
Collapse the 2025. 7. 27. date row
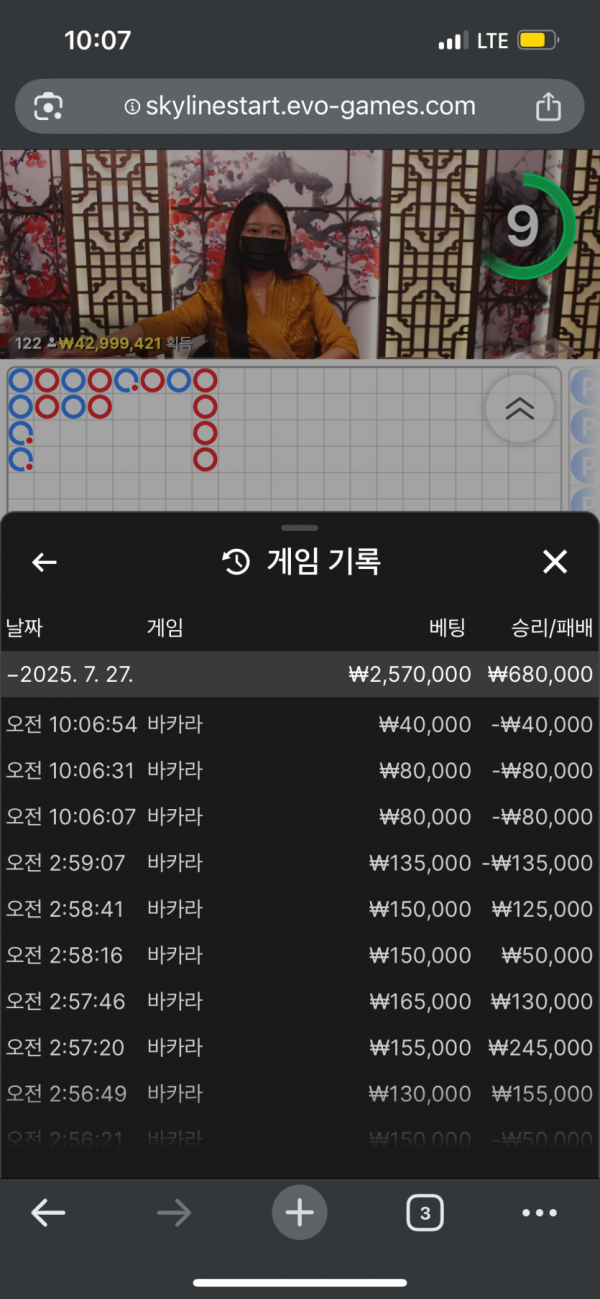click(300, 674)
